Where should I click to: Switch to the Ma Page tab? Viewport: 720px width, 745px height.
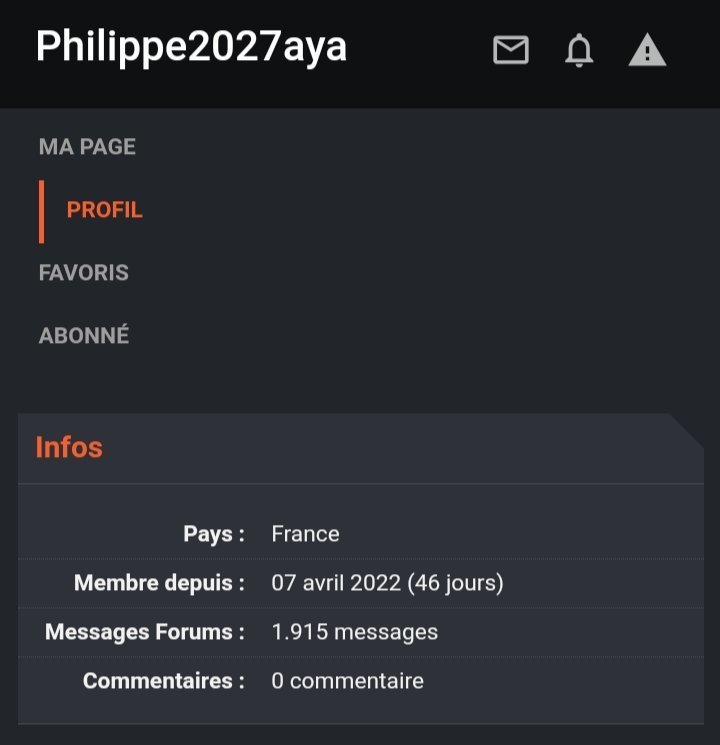pos(87,147)
